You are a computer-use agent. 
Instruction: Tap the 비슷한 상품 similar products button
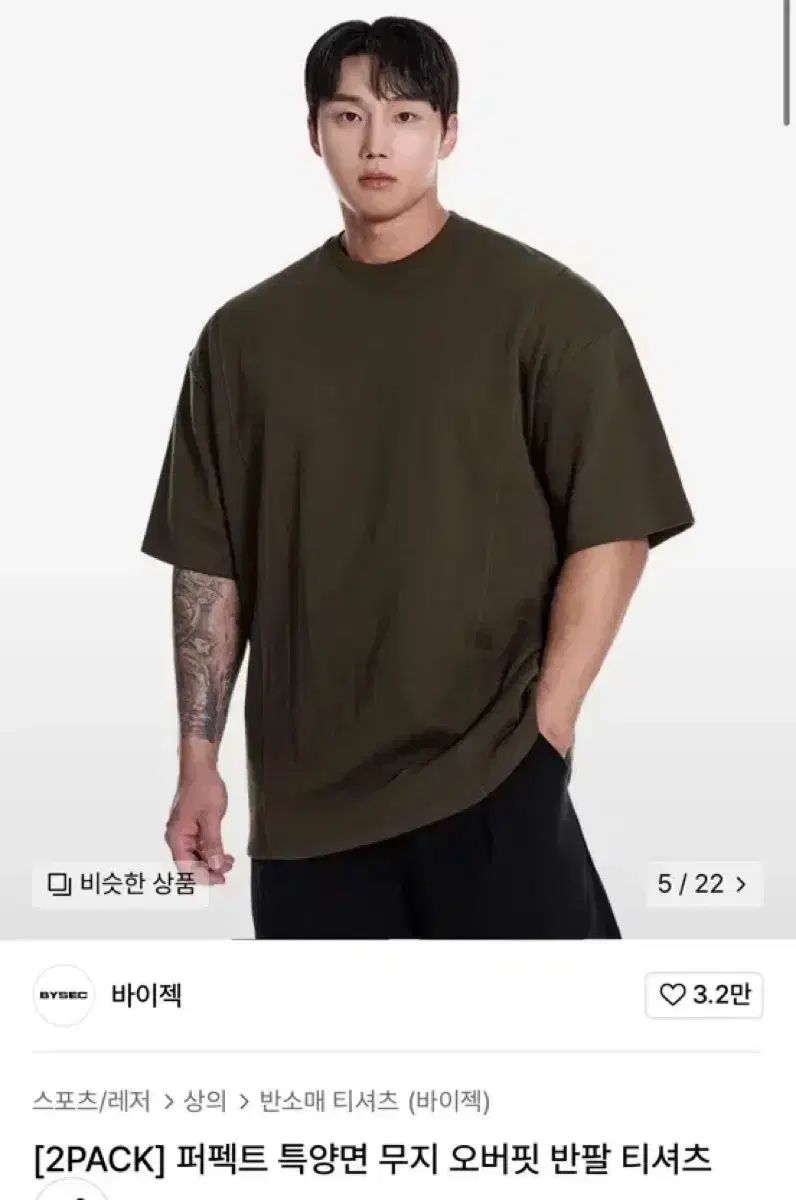coord(121,883)
